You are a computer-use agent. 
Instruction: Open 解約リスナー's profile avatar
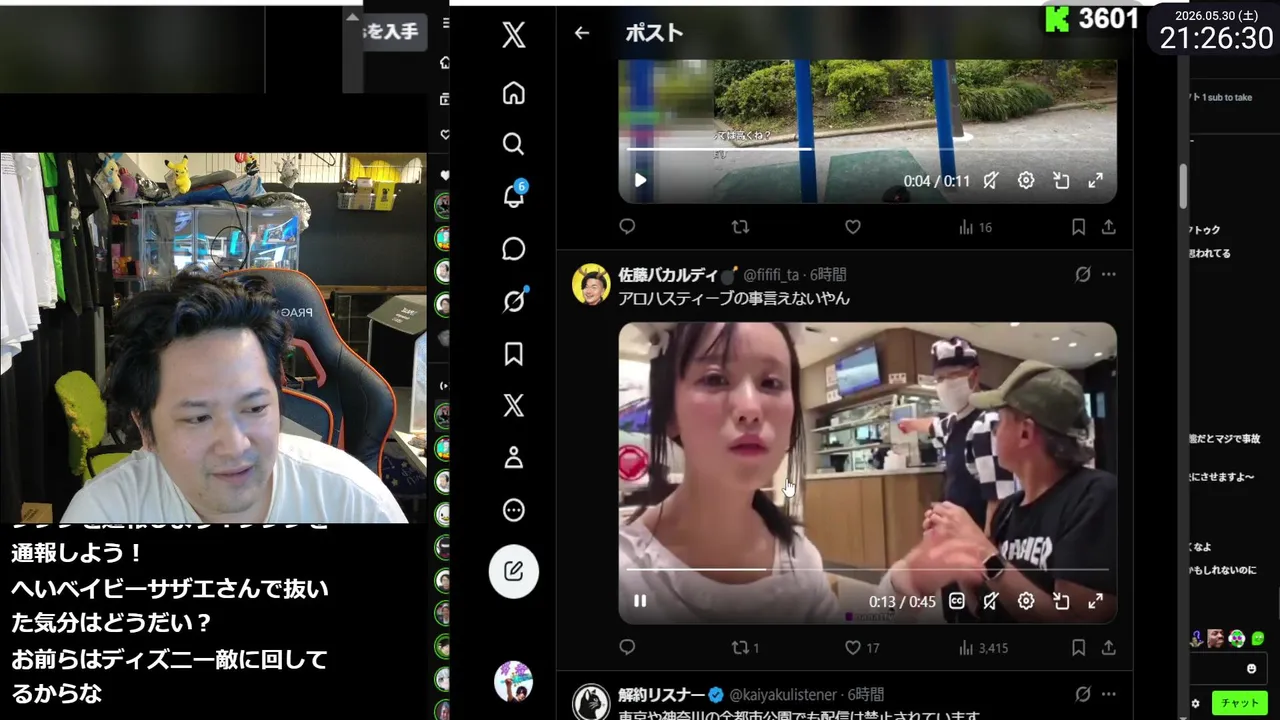(x=591, y=703)
